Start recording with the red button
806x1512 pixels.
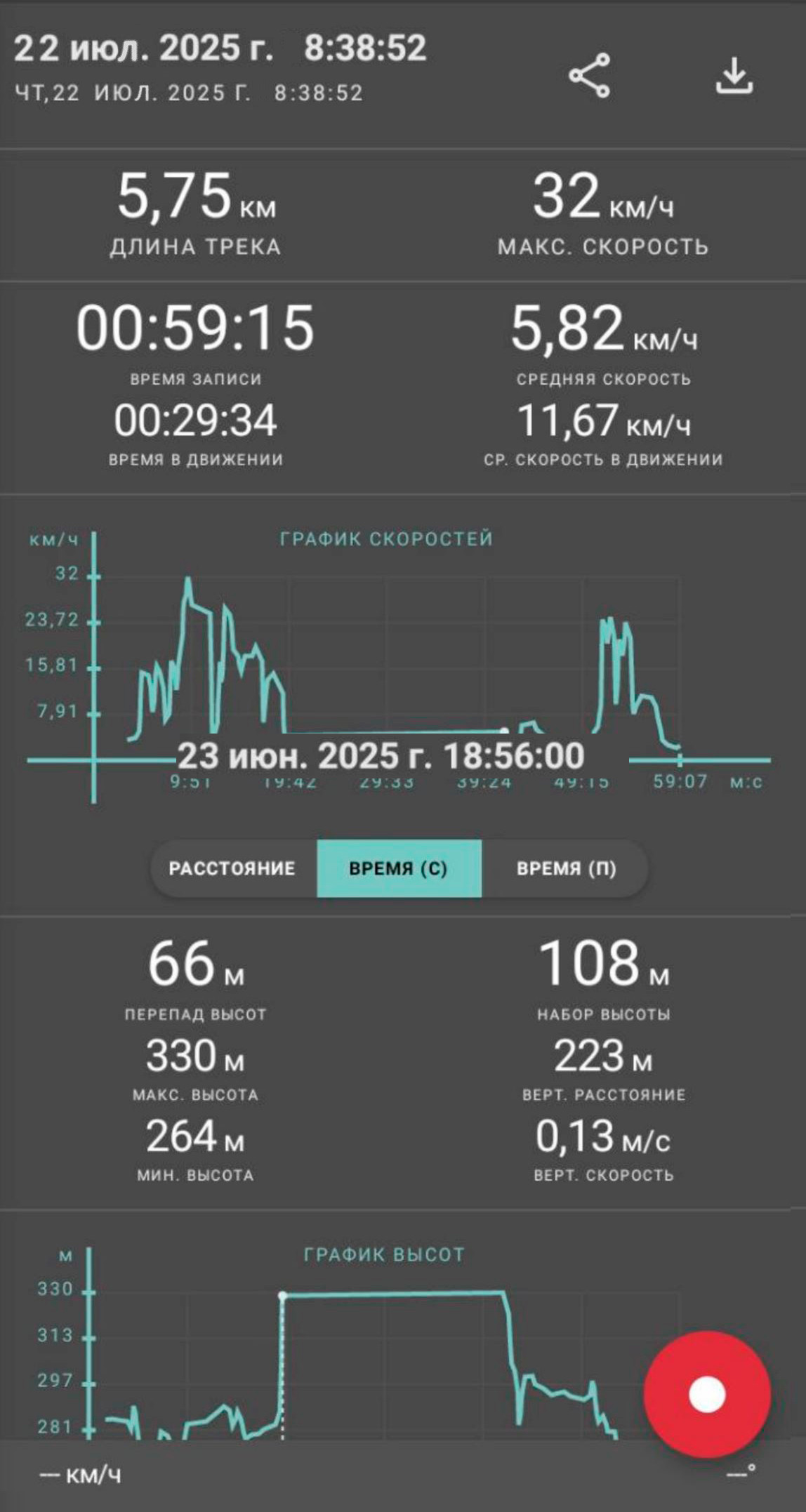707,1395
